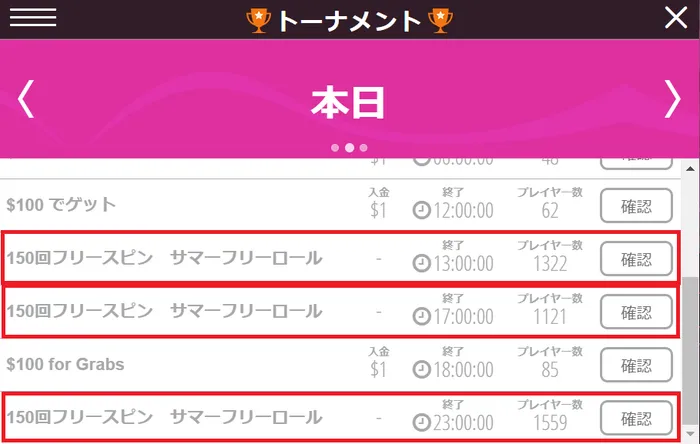Open the hamburger menu

(31, 17)
